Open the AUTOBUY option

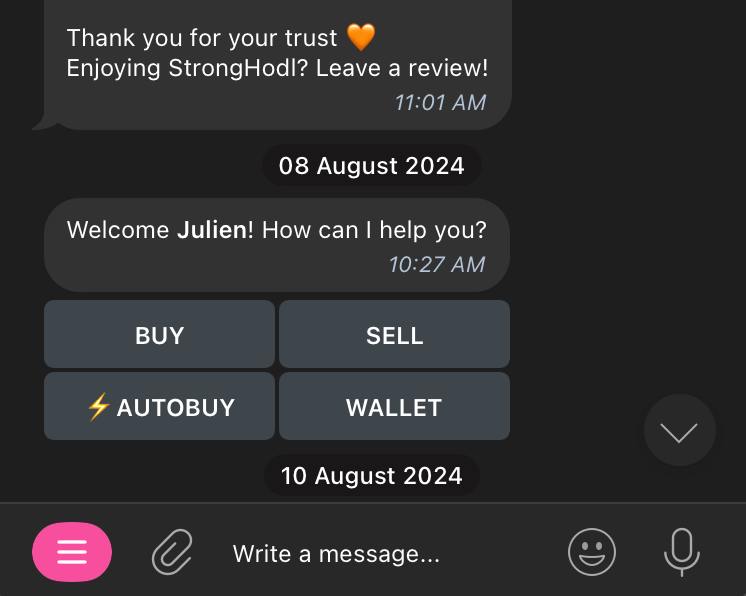tap(159, 407)
